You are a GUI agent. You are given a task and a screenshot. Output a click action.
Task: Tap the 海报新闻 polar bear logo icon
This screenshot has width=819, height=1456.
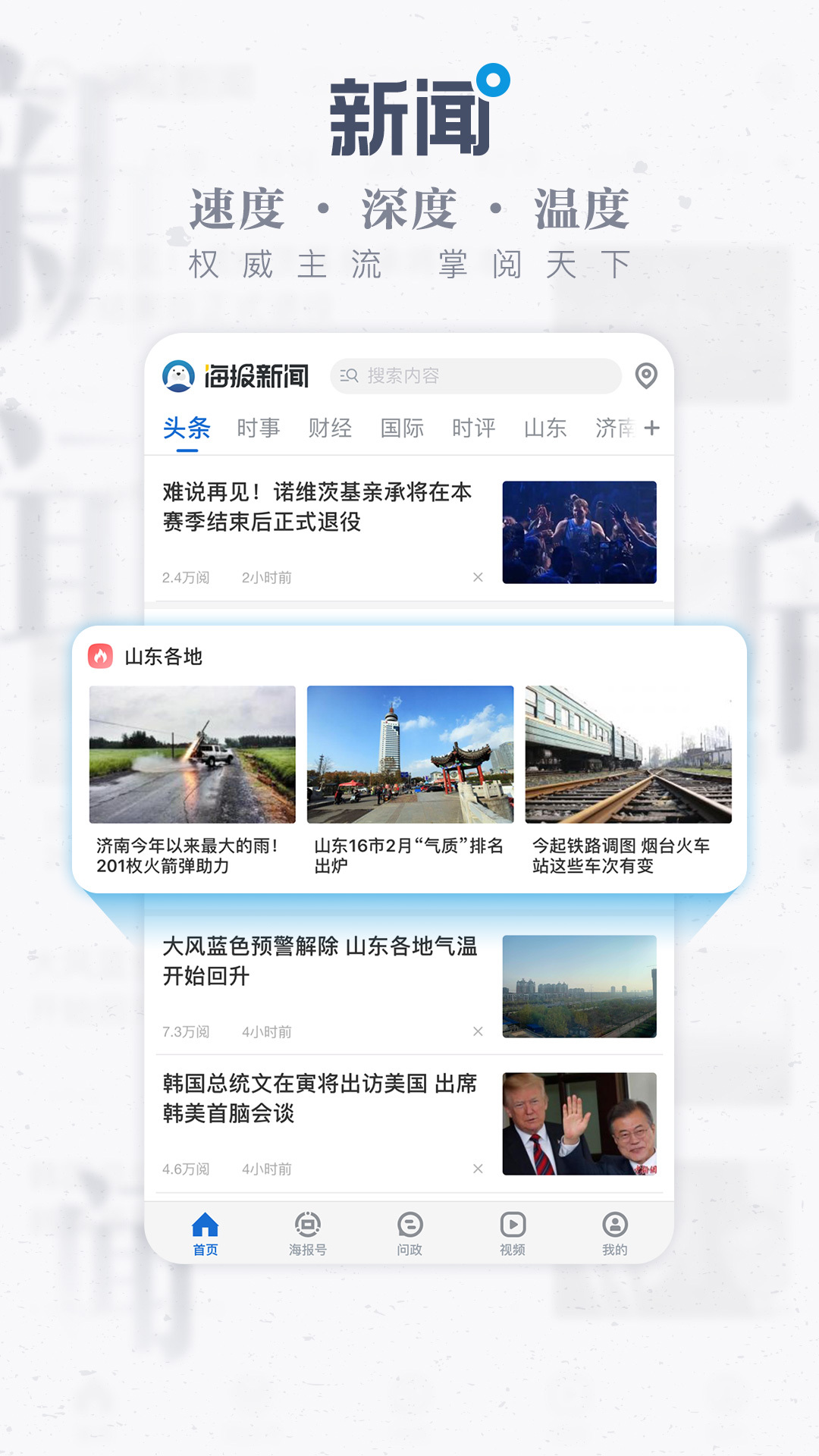179,375
